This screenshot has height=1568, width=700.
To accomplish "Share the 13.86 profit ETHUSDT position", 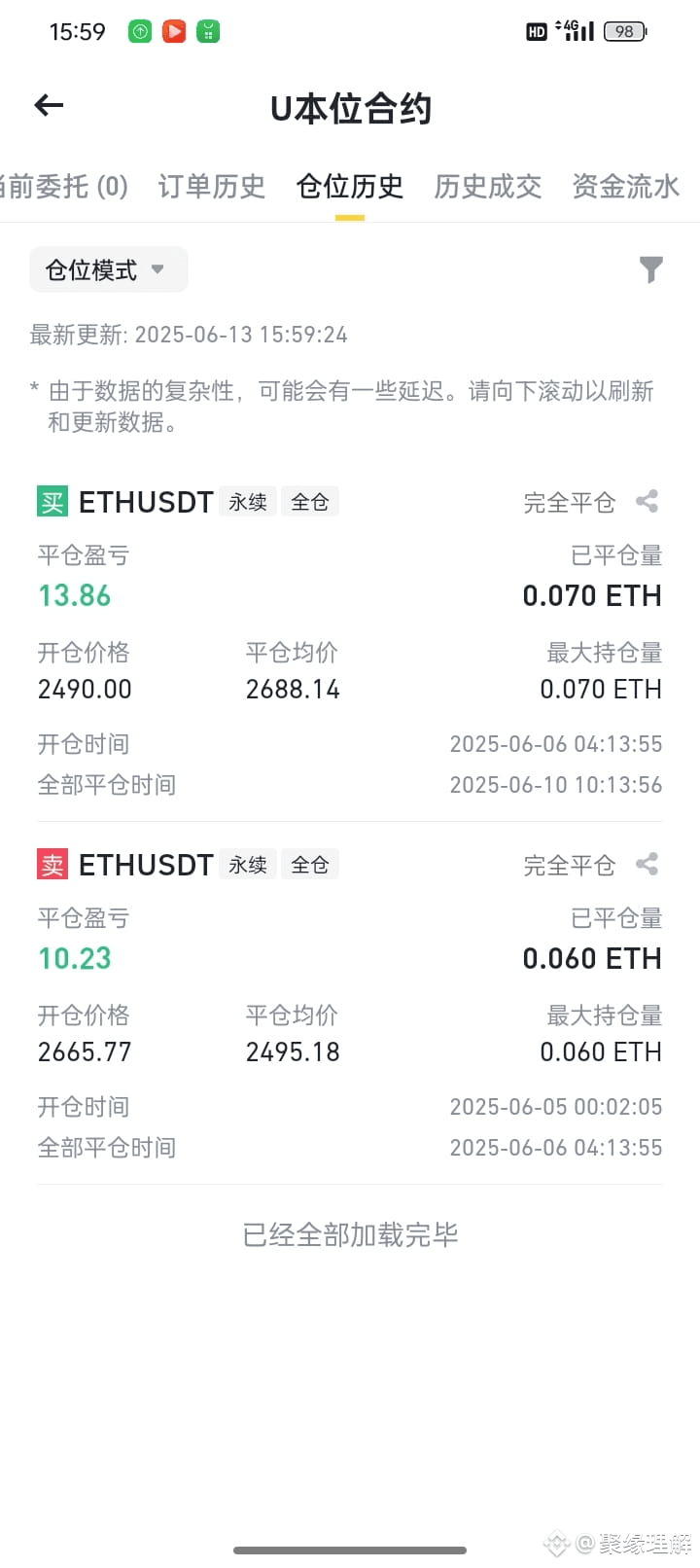I will pyautogui.click(x=647, y=502).
